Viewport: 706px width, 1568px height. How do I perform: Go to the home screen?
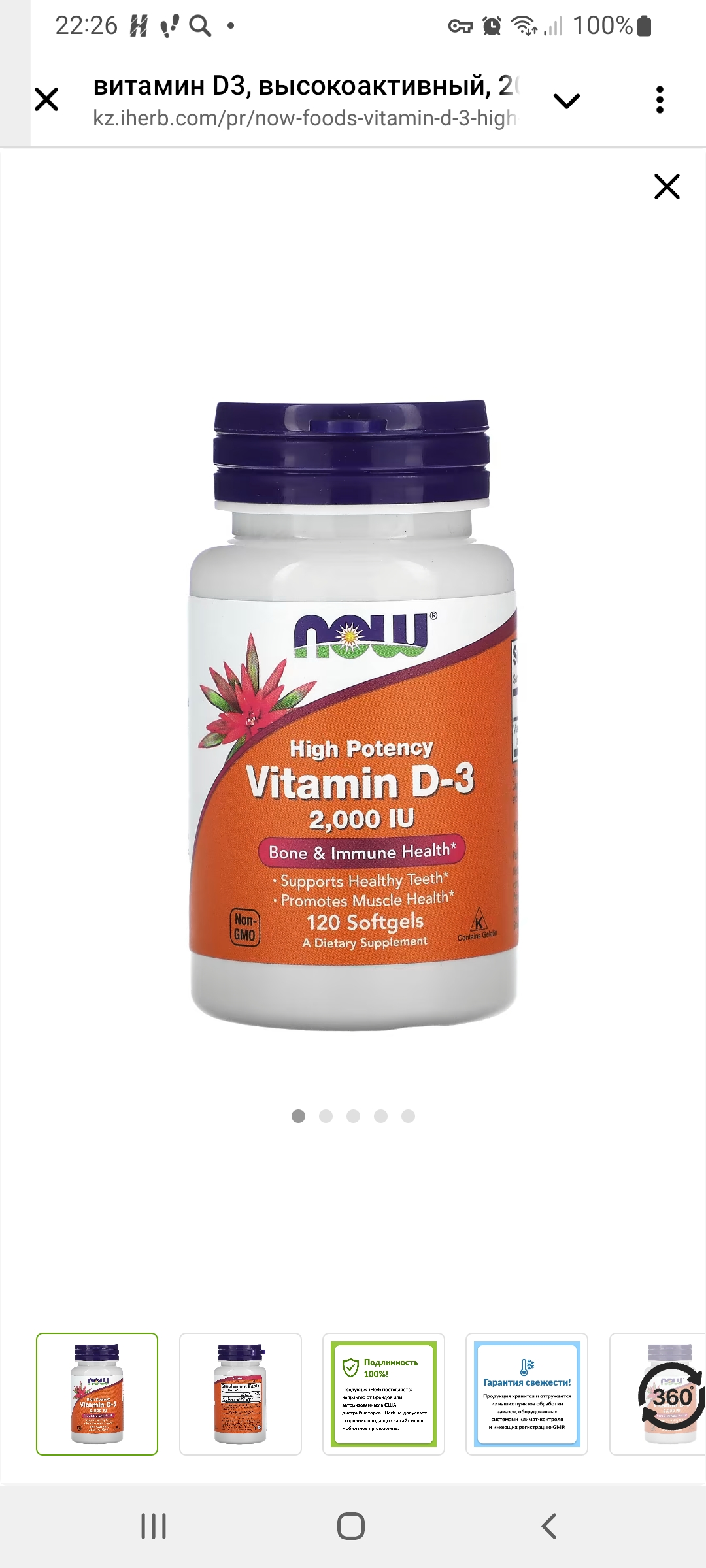(351, 1526)
